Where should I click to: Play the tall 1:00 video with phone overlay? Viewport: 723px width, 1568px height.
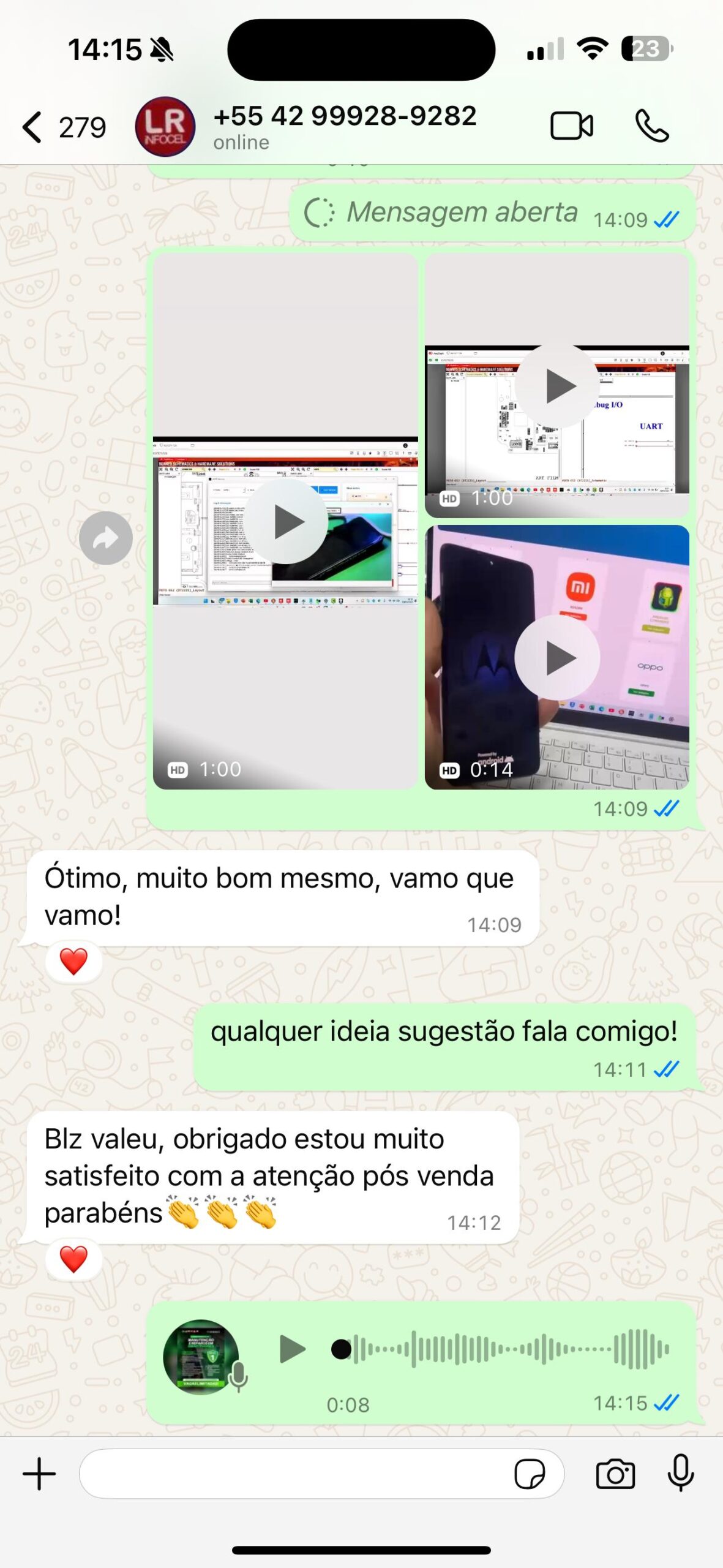tap(286, 521)
